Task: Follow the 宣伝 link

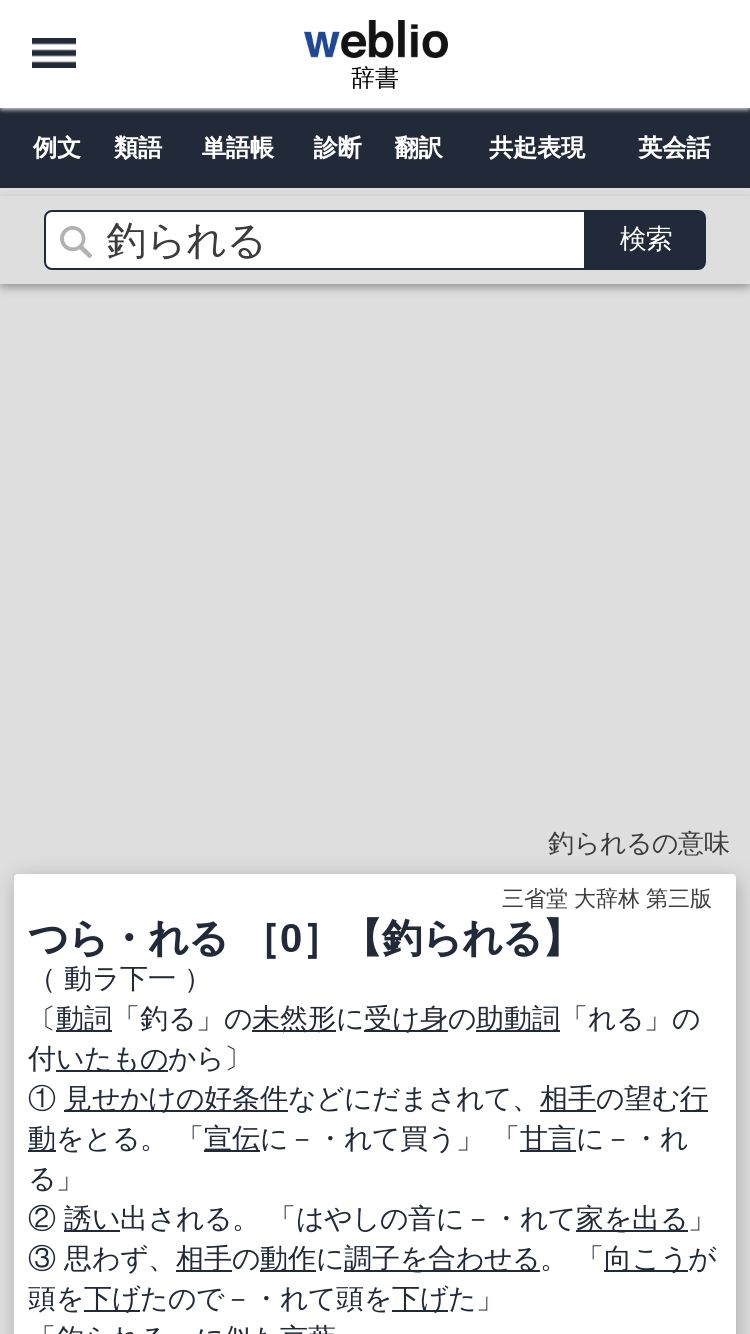Action: (x=232, y=1139)
